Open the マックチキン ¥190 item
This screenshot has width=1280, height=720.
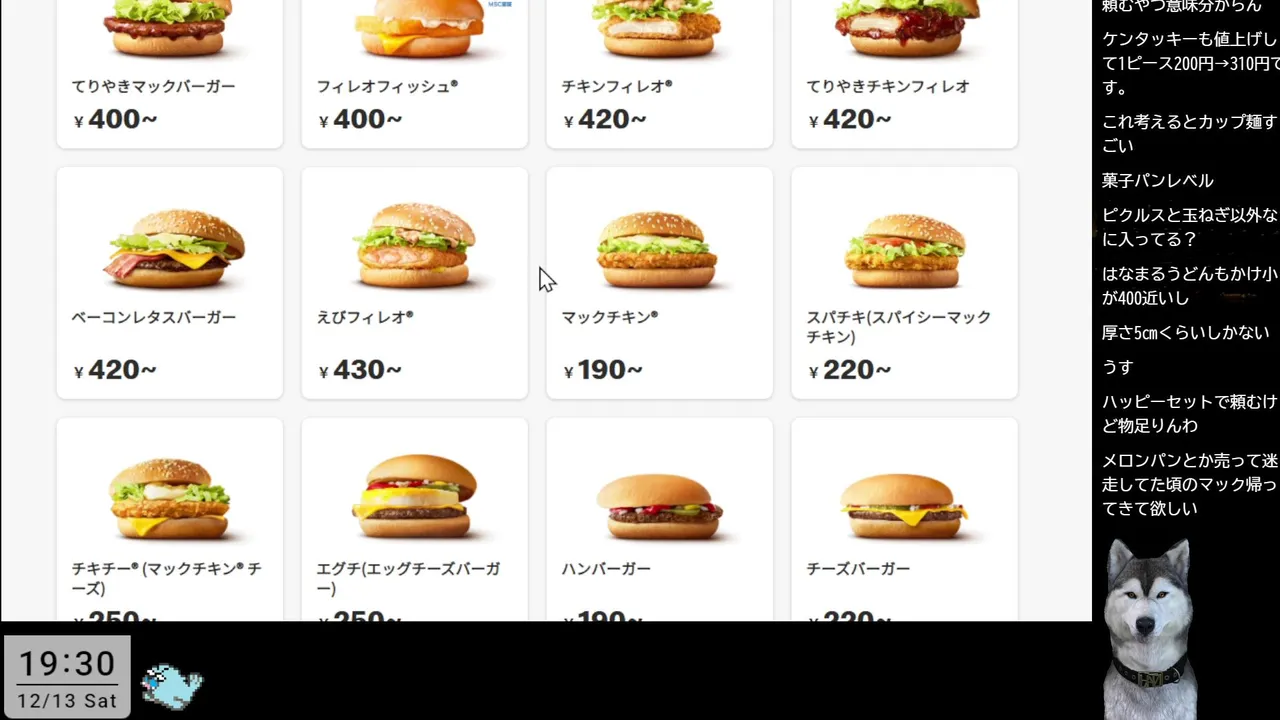(659, 282)
